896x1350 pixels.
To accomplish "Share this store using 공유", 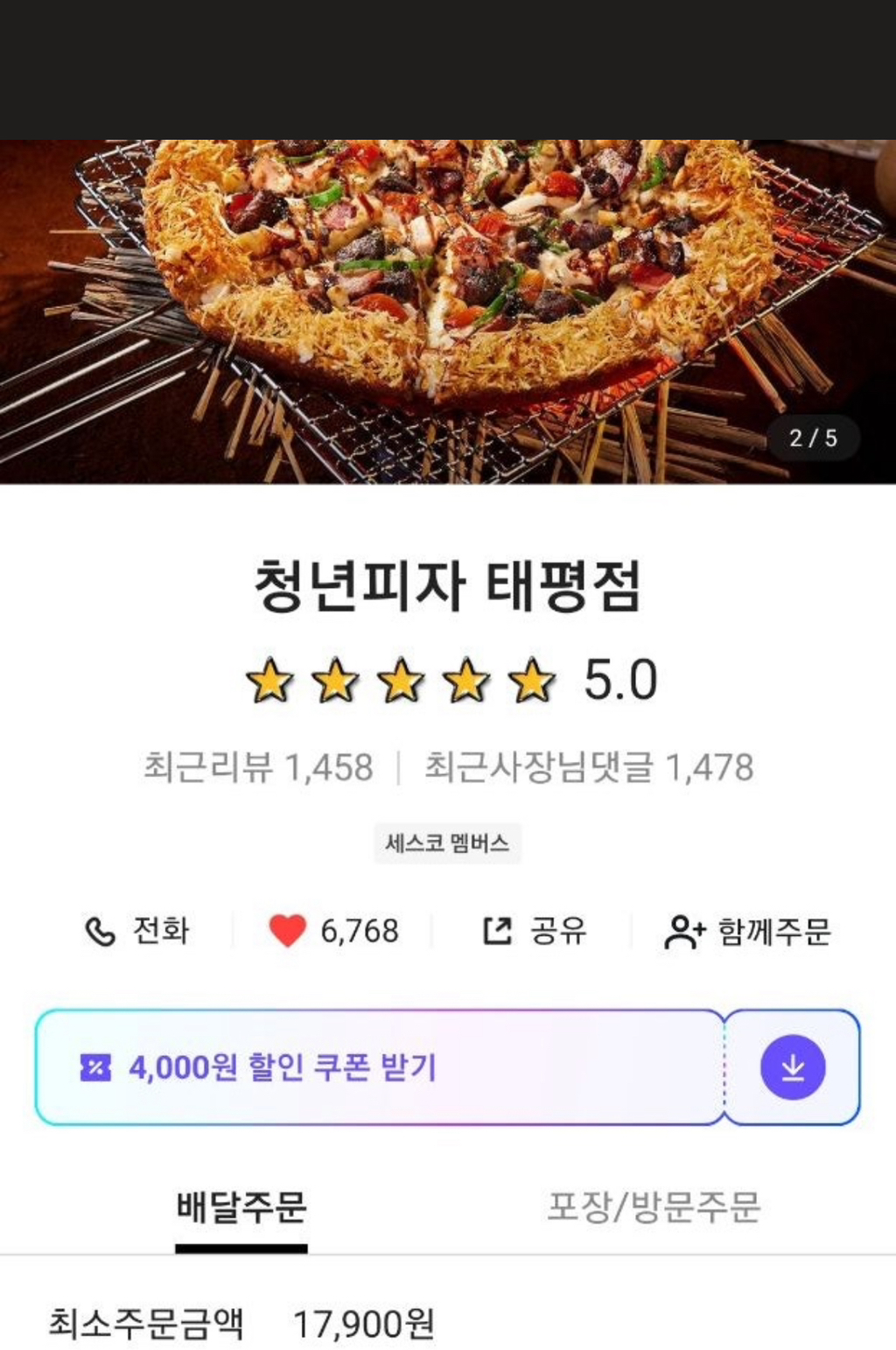I will coord(535,931).
